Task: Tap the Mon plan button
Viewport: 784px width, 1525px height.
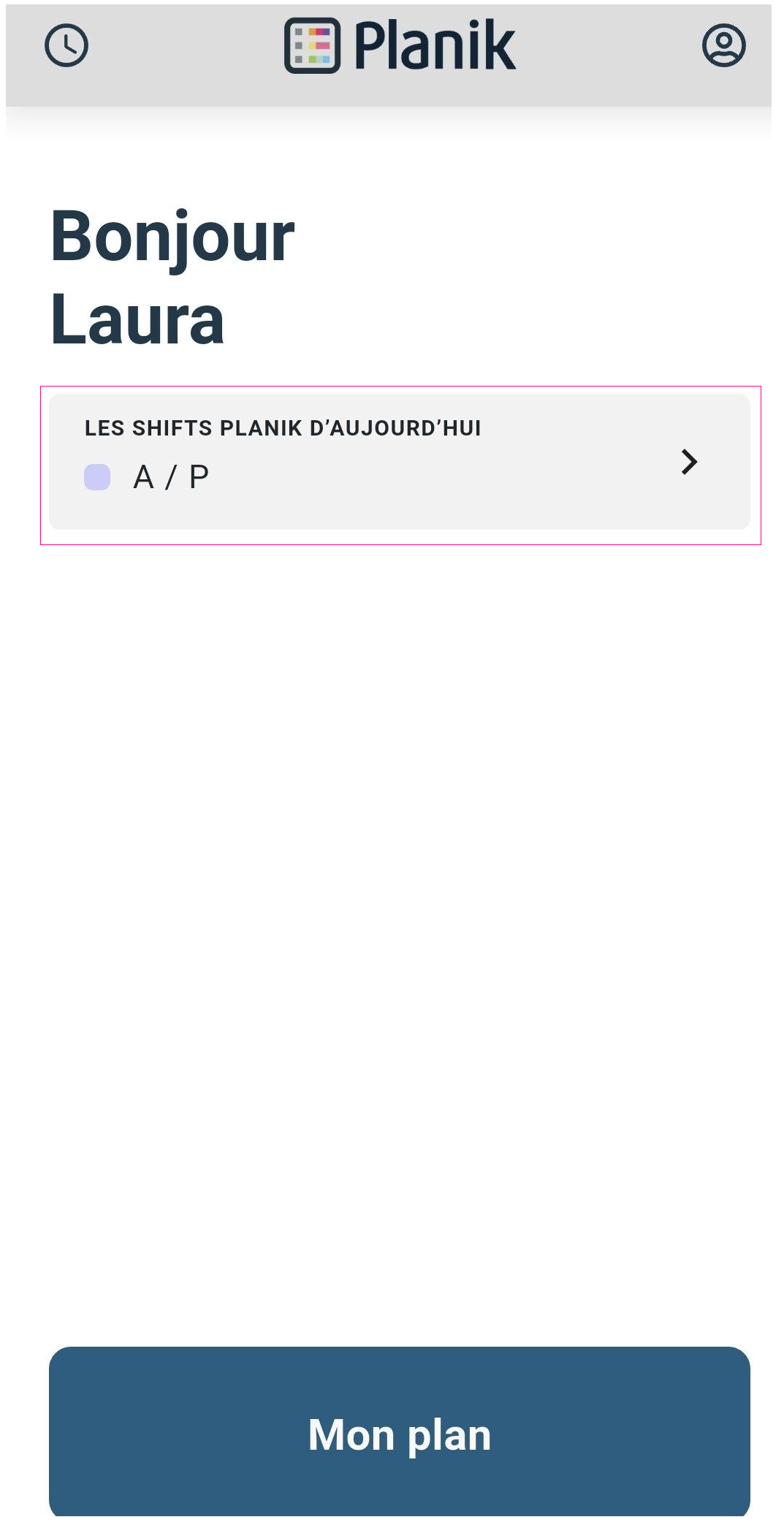Action: coord(399,1433)
